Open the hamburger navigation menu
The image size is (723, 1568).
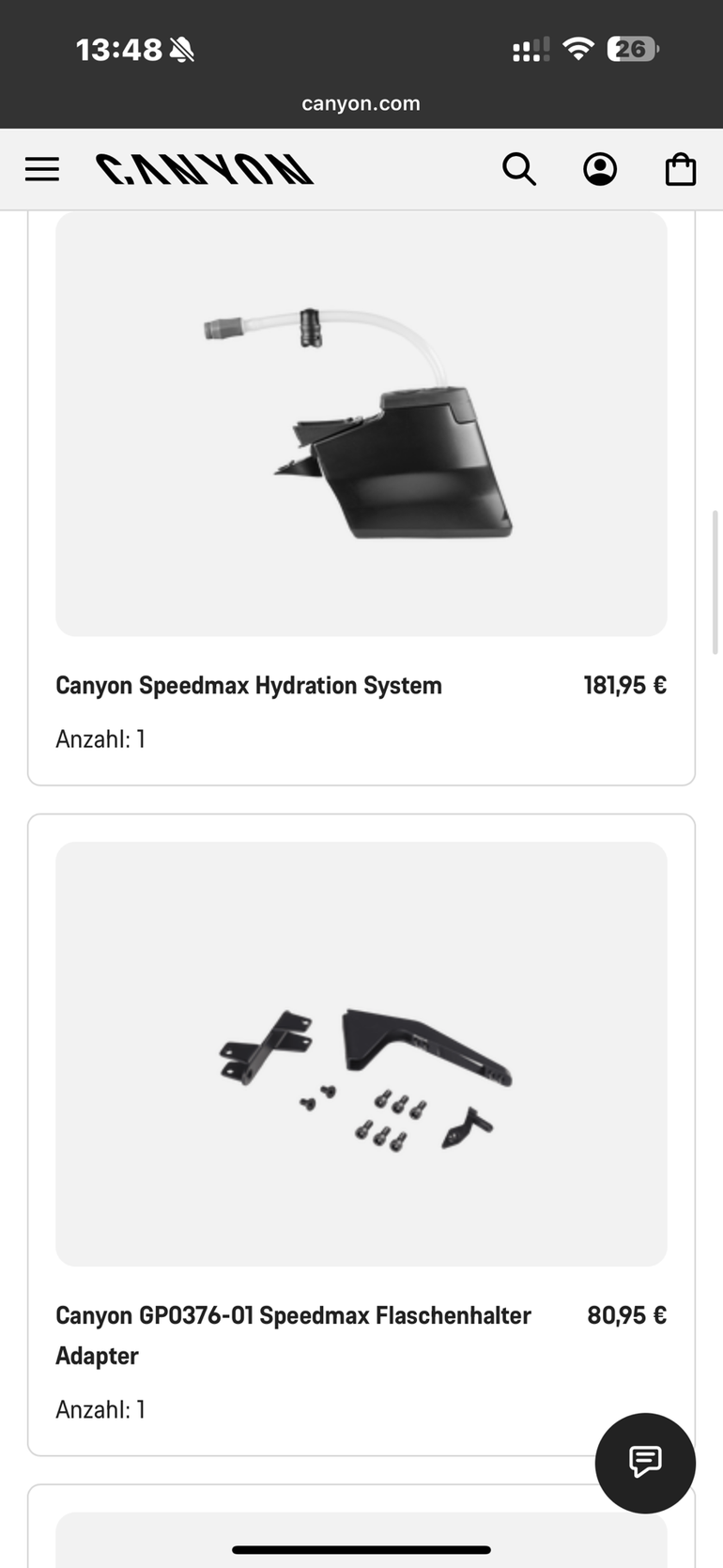(x=42, y=169)
